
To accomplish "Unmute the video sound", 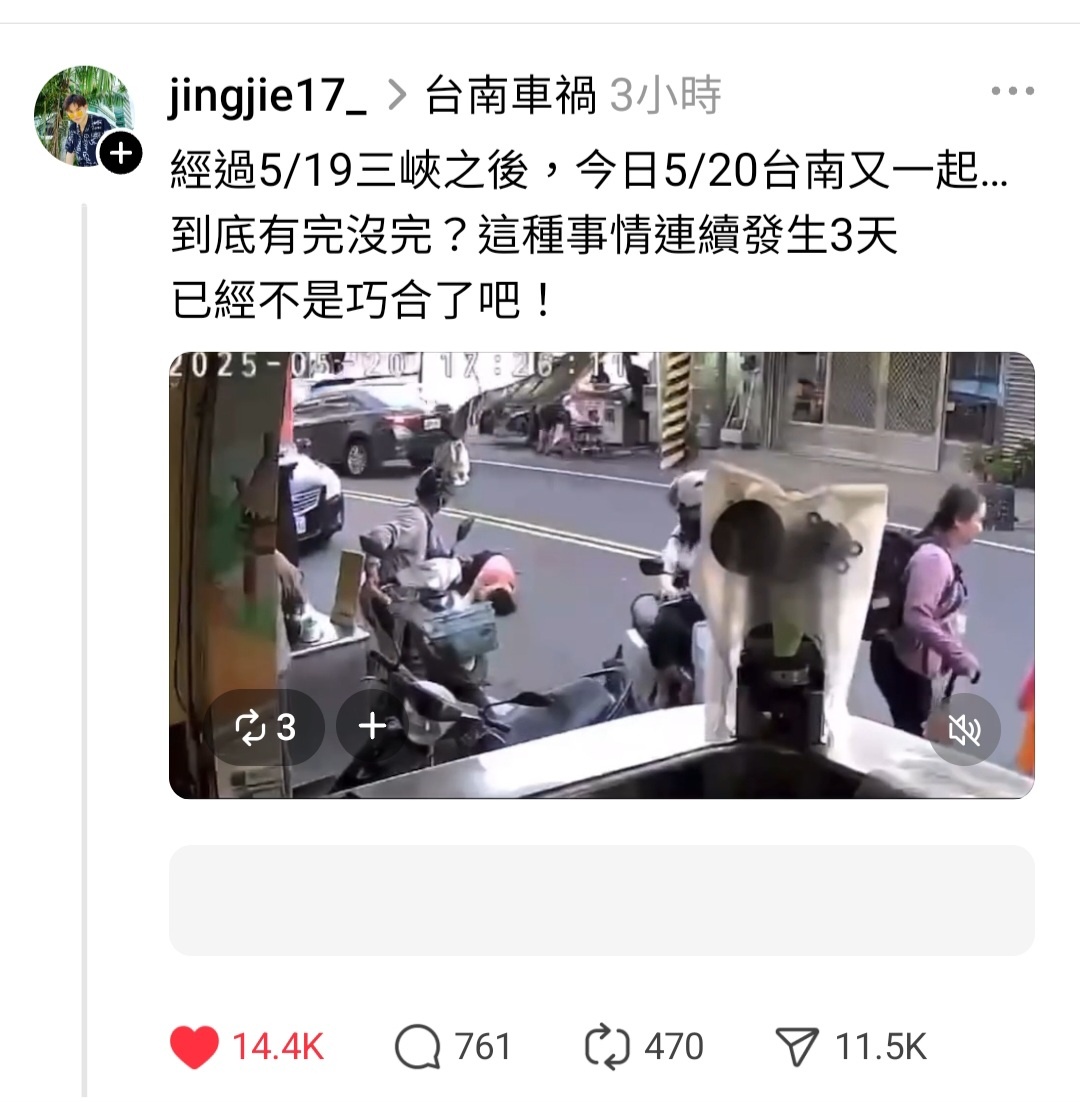I will [964, 731].
